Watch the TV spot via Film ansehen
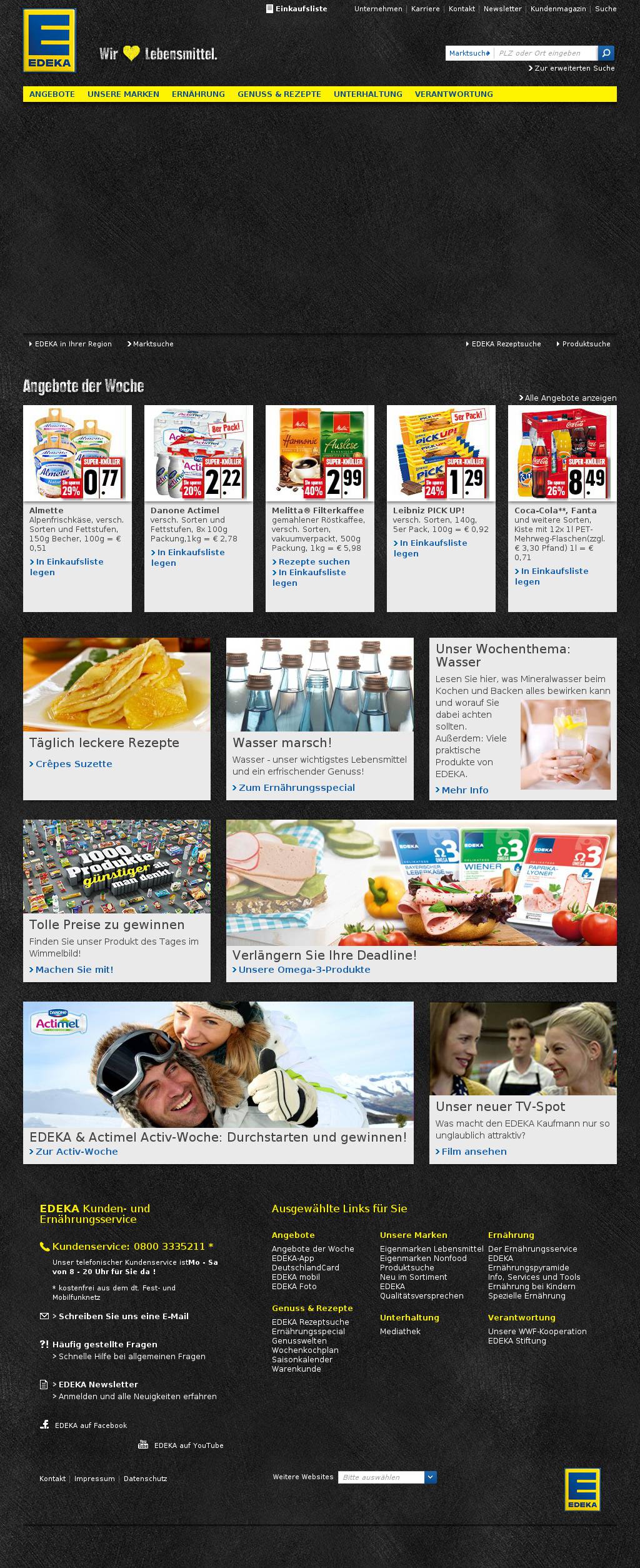Image resolution: width=640 pixels, height=1568 pixels. pos(474,1152)
